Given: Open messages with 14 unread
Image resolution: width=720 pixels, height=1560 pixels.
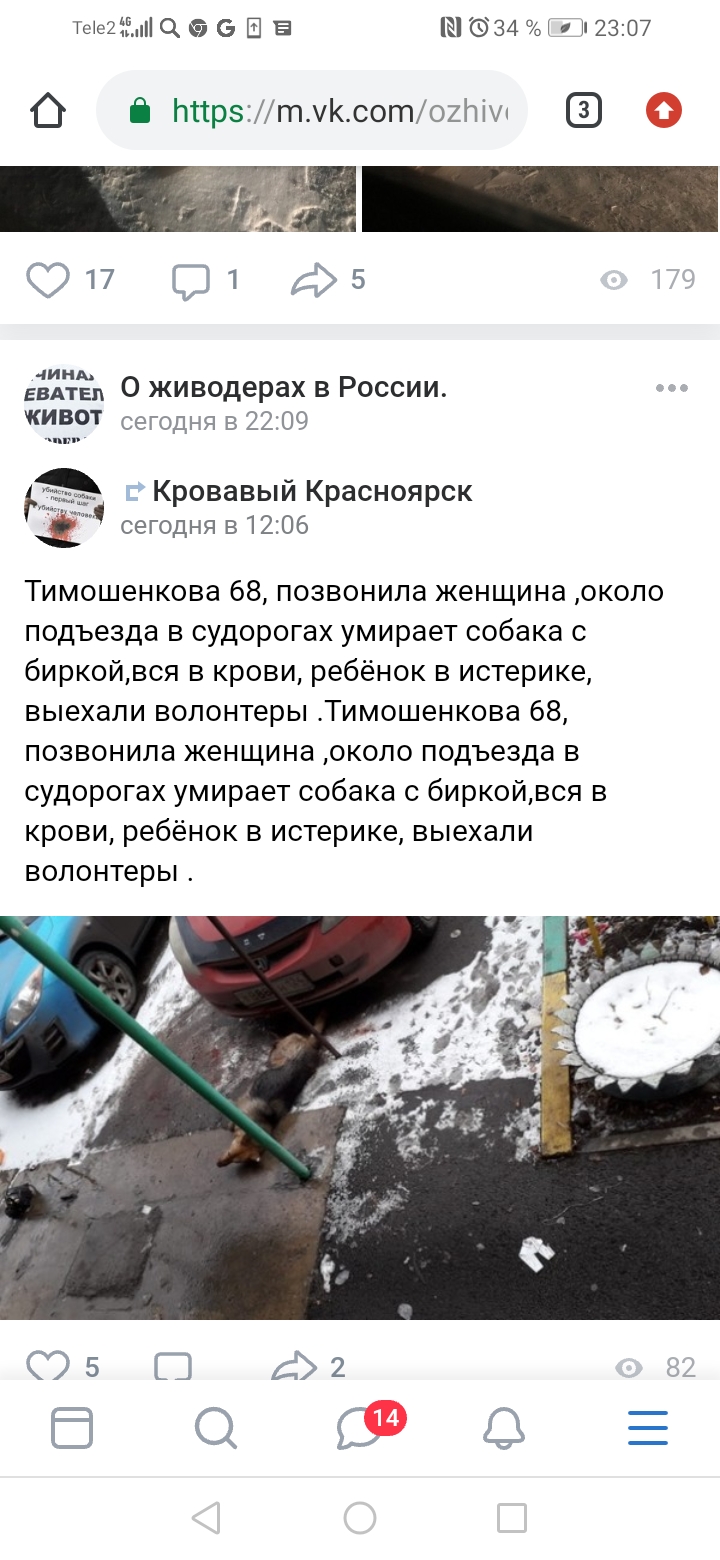Looking at the screenshot, I should (360, 1428).
